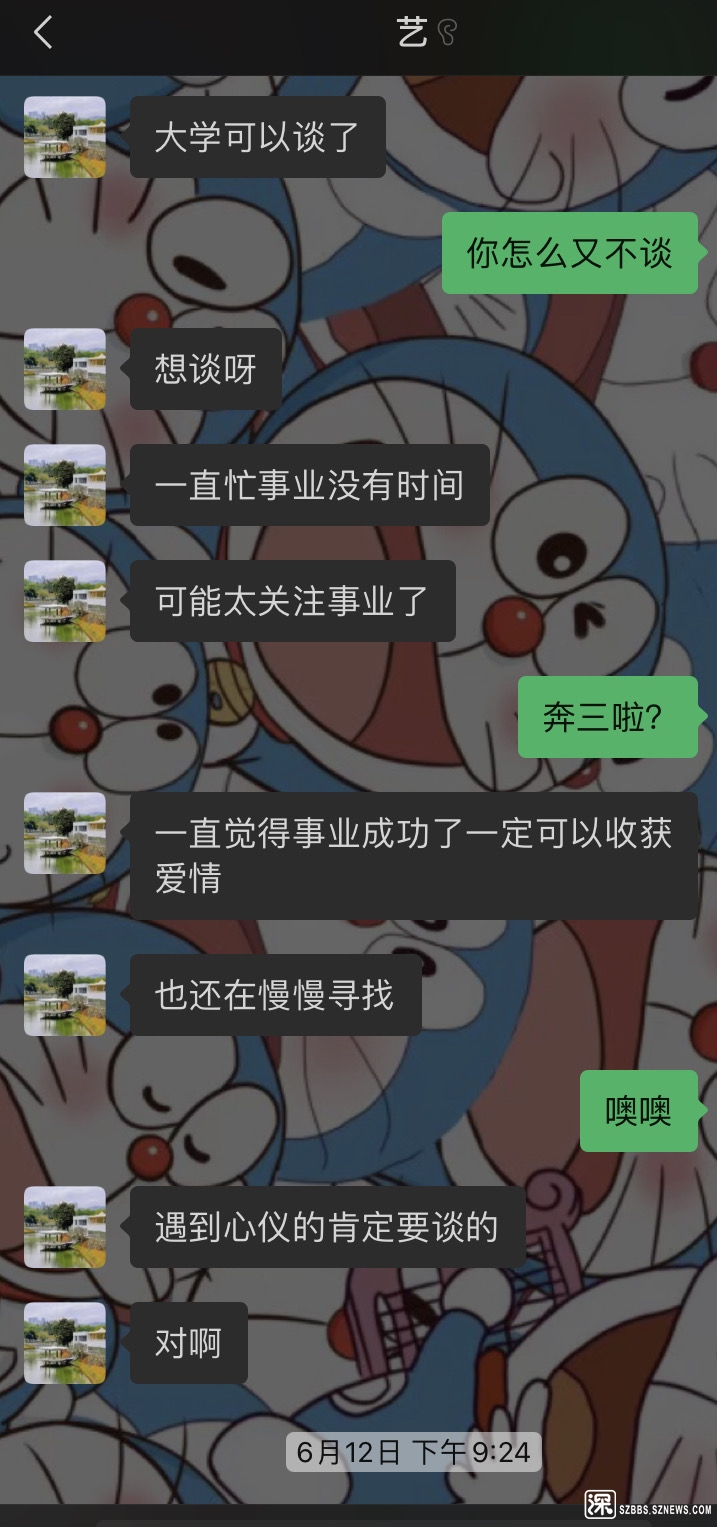Tap the avatar next to 遇到心仪的肯定要谈的
This screenshot has height=1527, width=717.
[65, 1227]
